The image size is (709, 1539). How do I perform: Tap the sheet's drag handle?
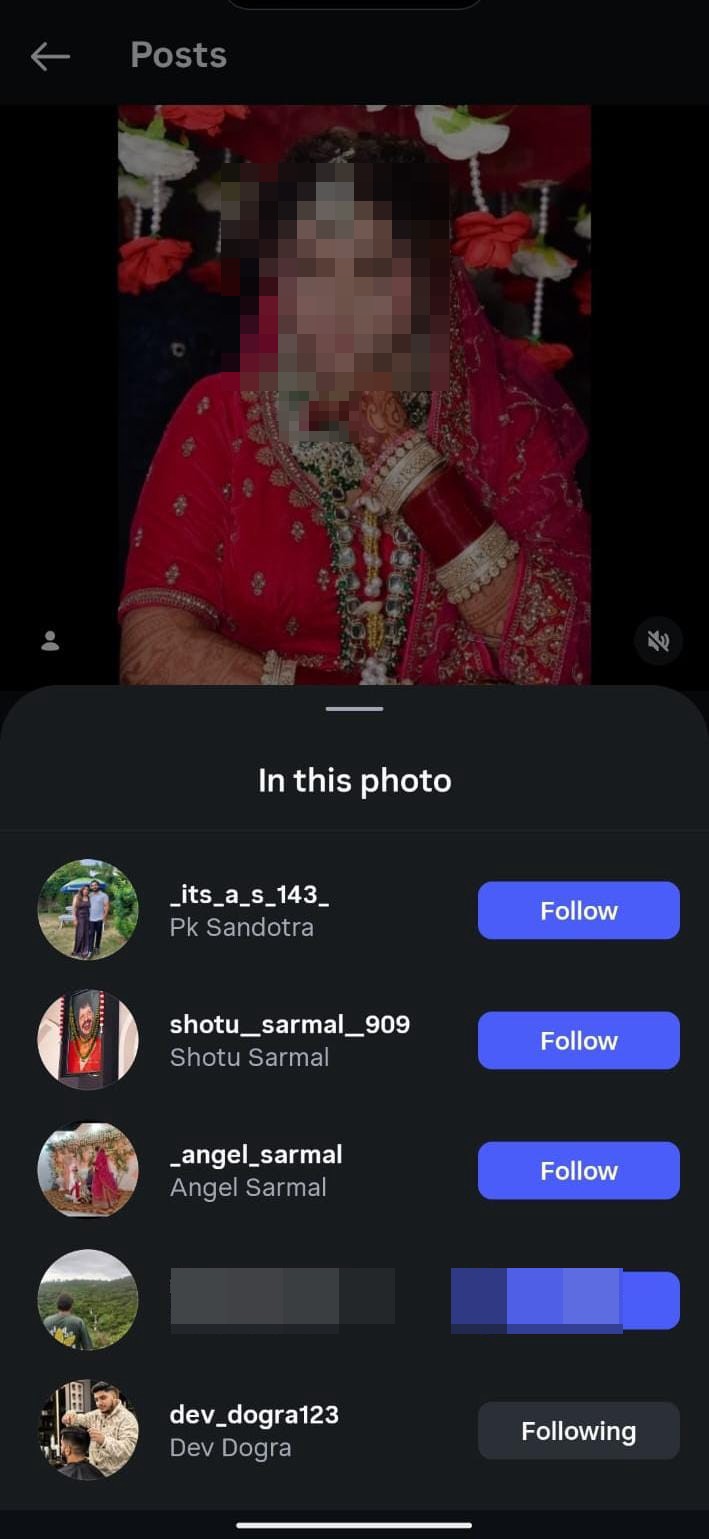(354, 709)
